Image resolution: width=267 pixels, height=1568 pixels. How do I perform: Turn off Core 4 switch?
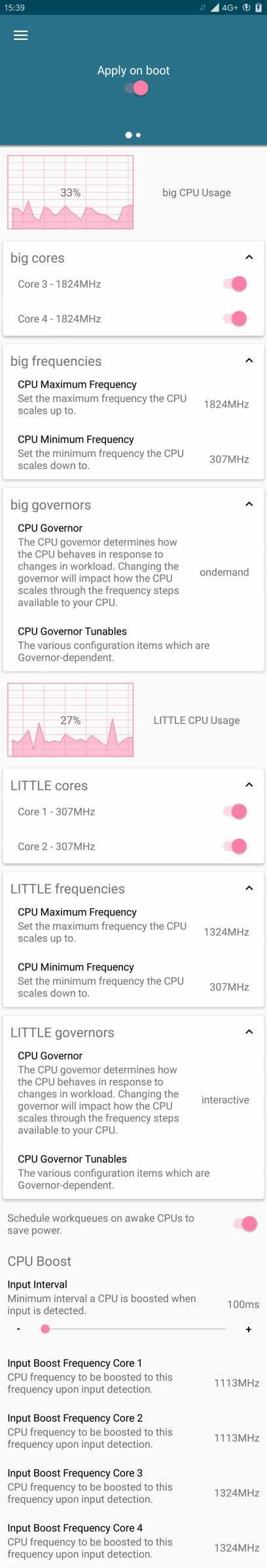235,318
